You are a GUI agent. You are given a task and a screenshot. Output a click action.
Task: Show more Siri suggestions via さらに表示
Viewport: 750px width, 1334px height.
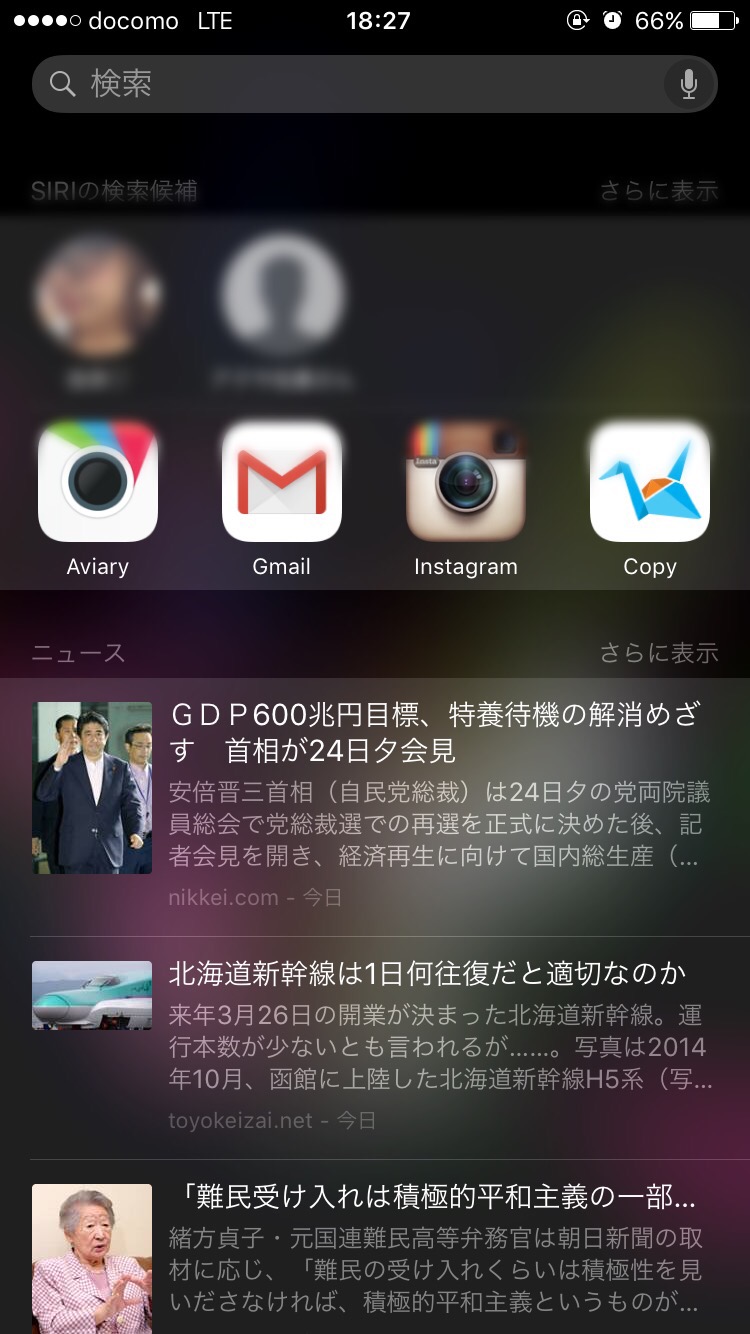[659, 190]
